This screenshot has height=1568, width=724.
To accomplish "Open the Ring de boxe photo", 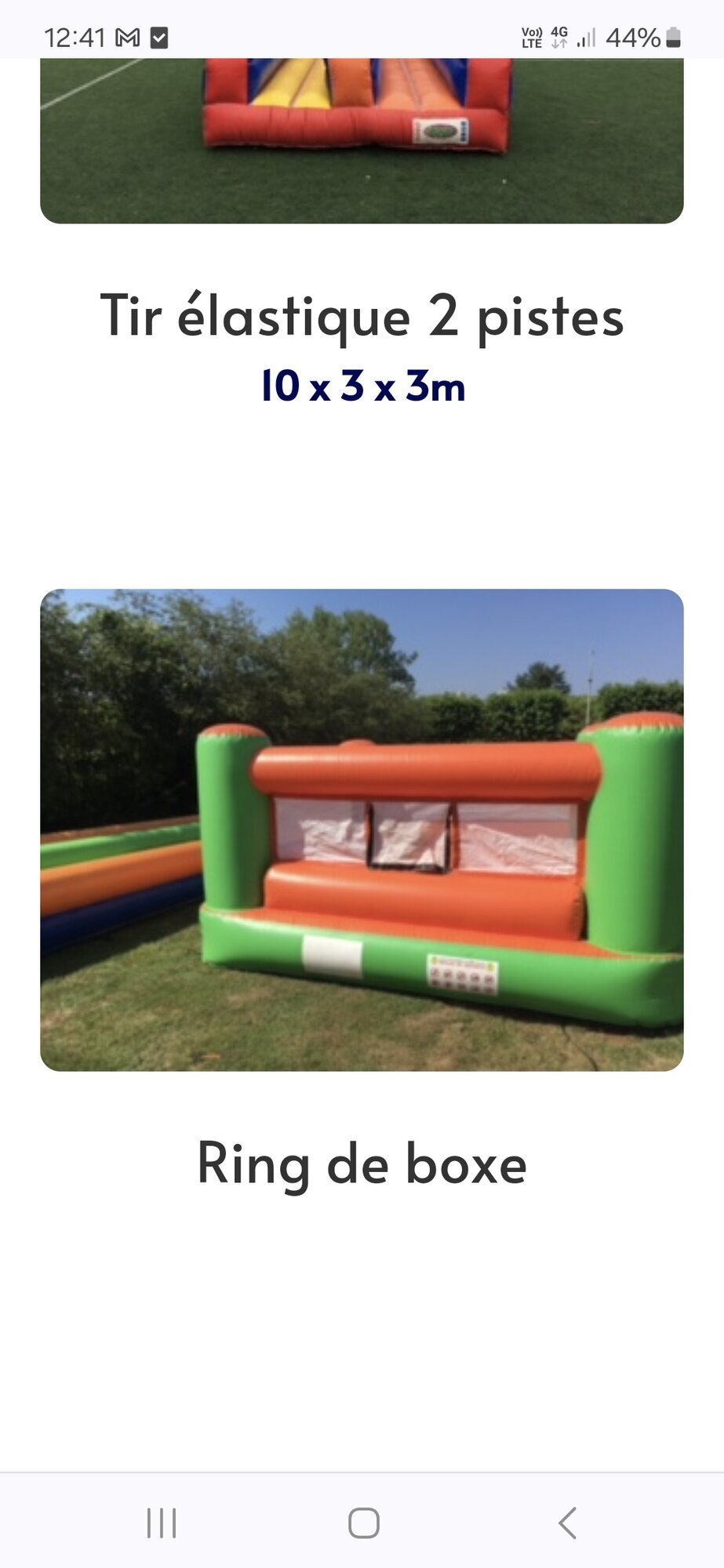I will click(362, 829).
